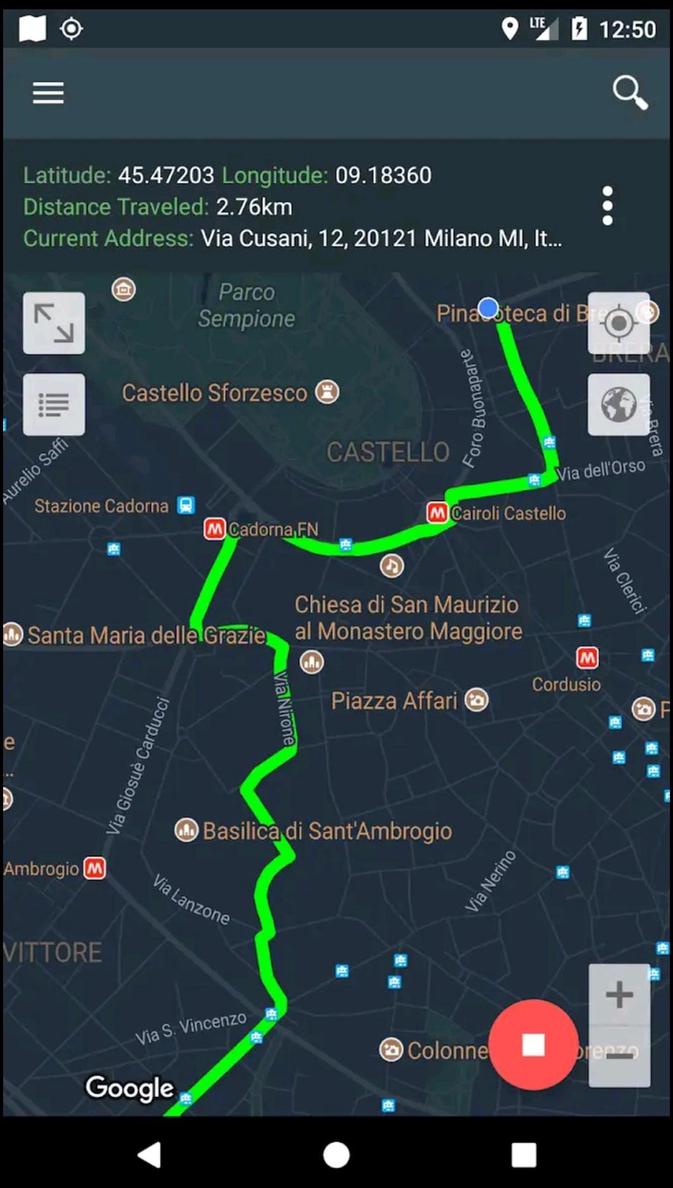Change map type with globe button
This screenshot has width=673, height=1188.
coord(619,404)
